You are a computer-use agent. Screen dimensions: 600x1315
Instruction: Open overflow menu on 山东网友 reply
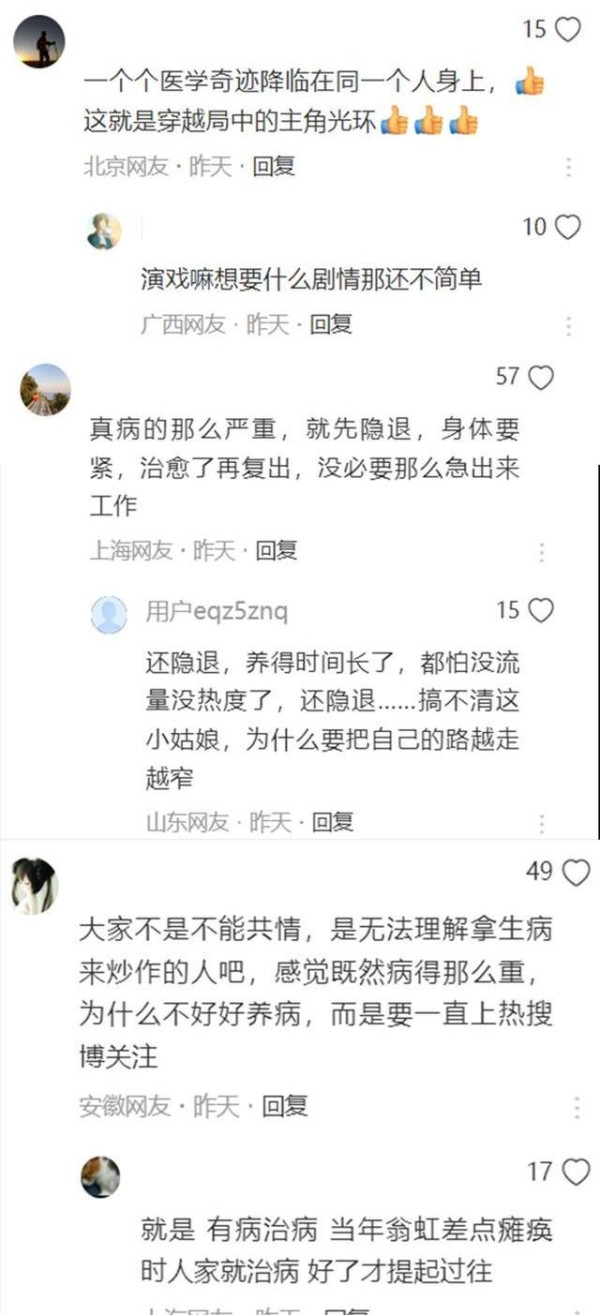pos(541,824)
